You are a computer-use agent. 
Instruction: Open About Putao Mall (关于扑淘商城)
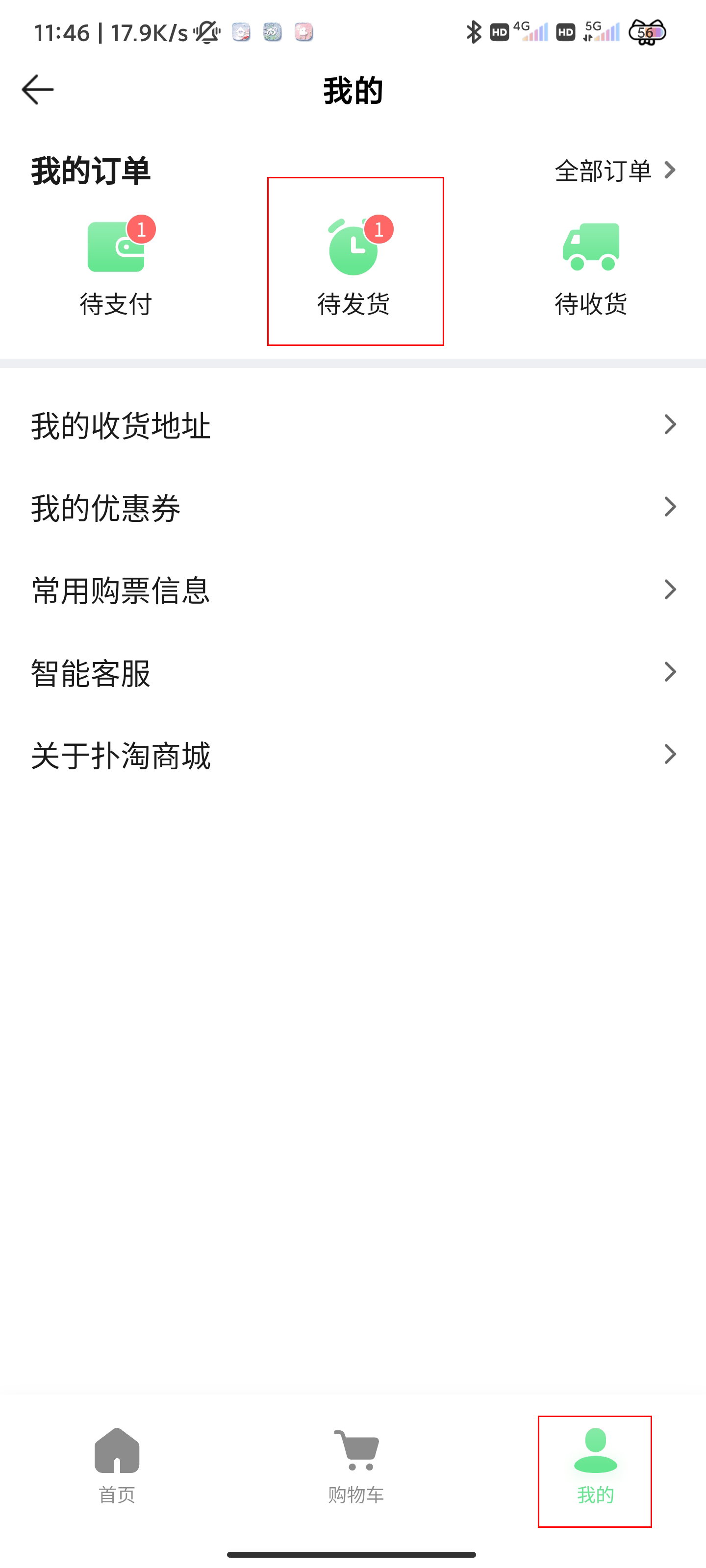[353, 756]
